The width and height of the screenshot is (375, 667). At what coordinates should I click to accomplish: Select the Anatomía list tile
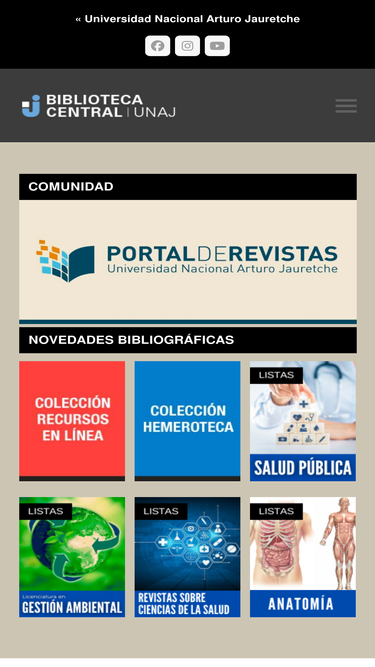(x=303, y=557)
